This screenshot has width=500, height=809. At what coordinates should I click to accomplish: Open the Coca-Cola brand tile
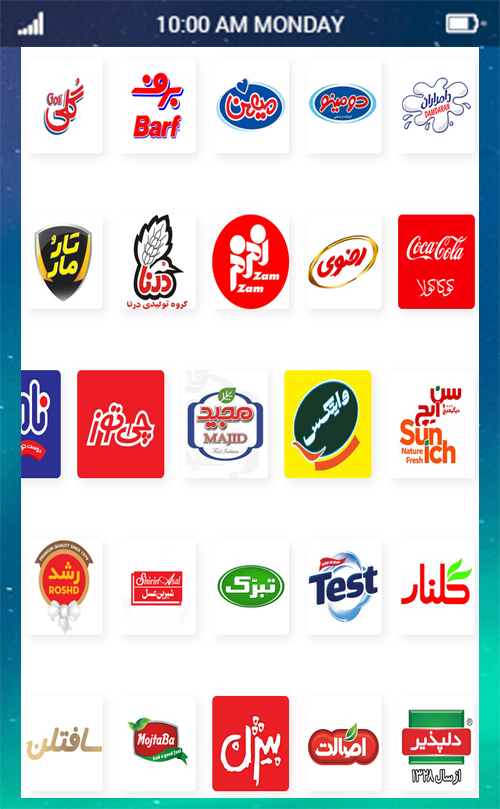click(436, 262)
